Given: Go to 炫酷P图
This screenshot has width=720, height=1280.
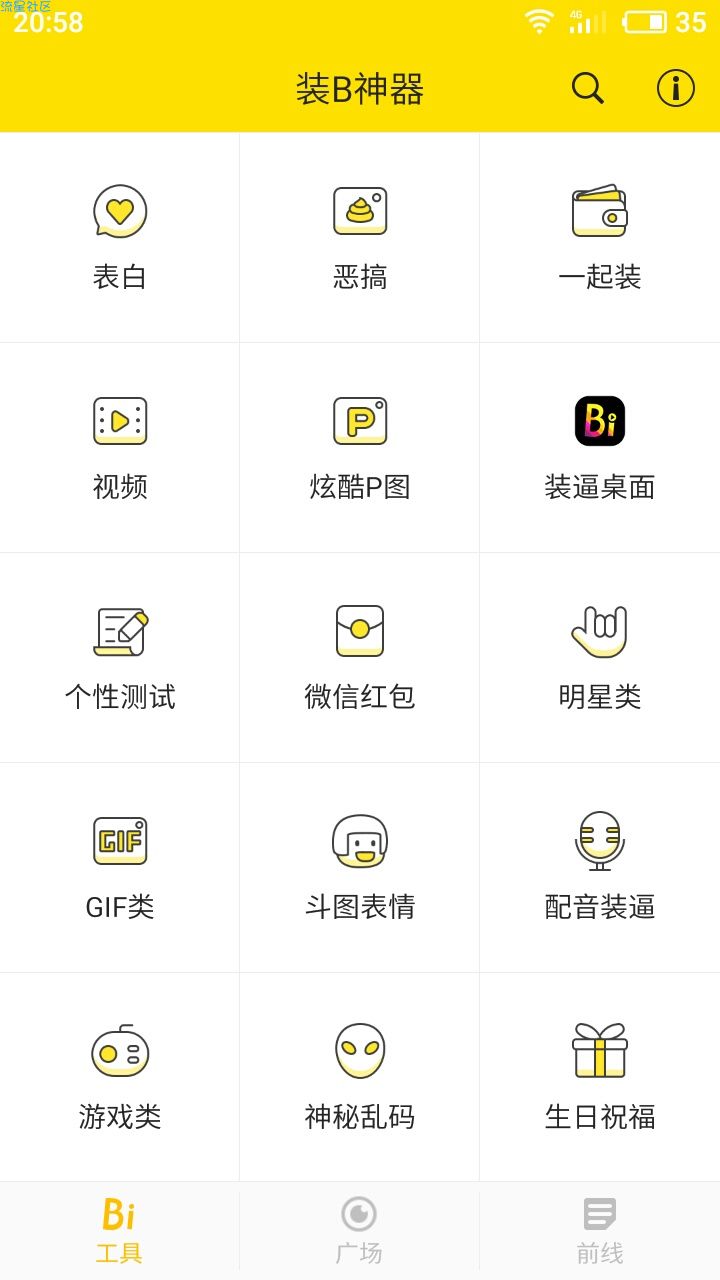Looking at the screenshot, I should coord(360,448).
